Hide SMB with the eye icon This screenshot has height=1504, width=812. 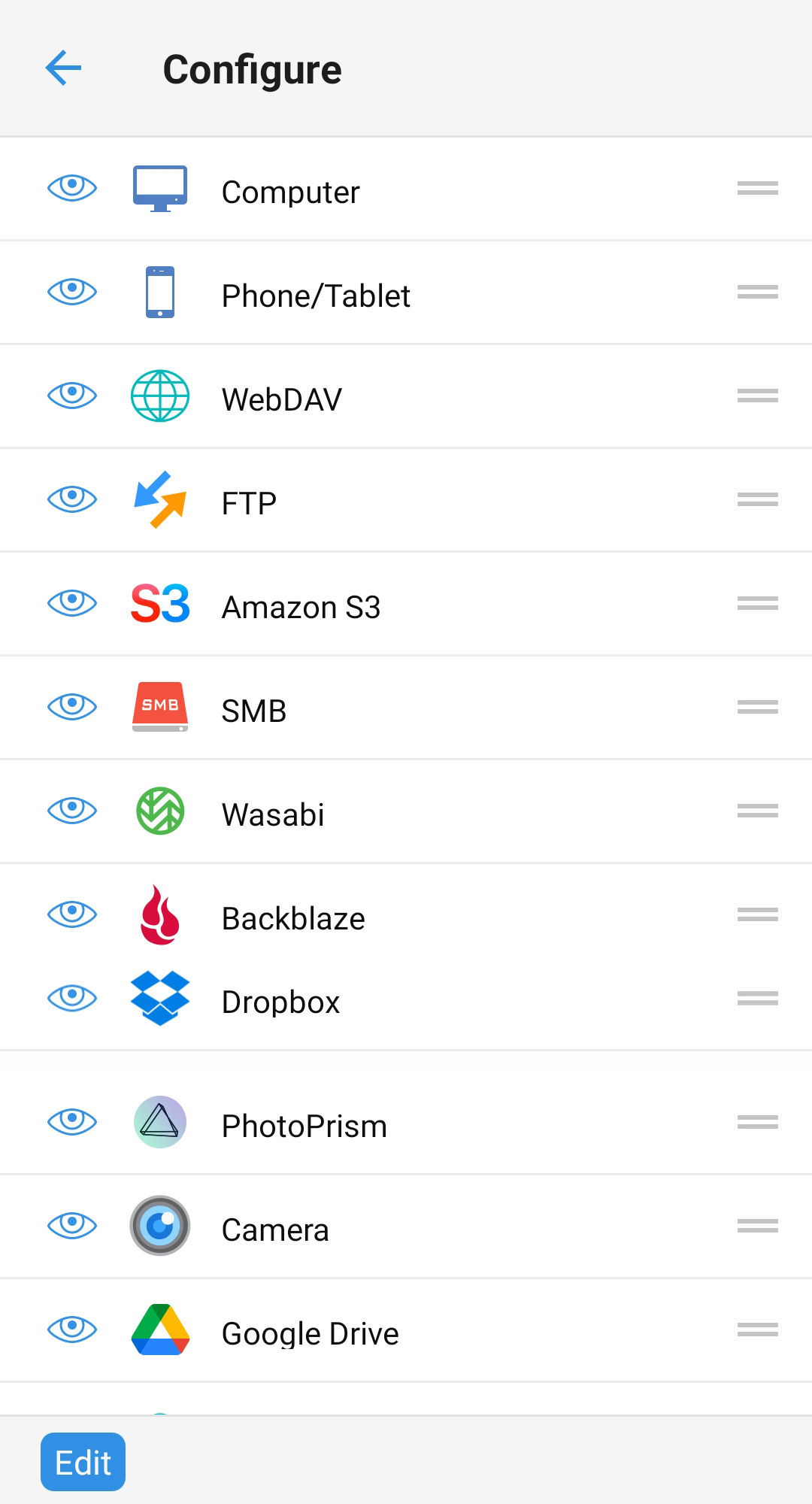72,706
